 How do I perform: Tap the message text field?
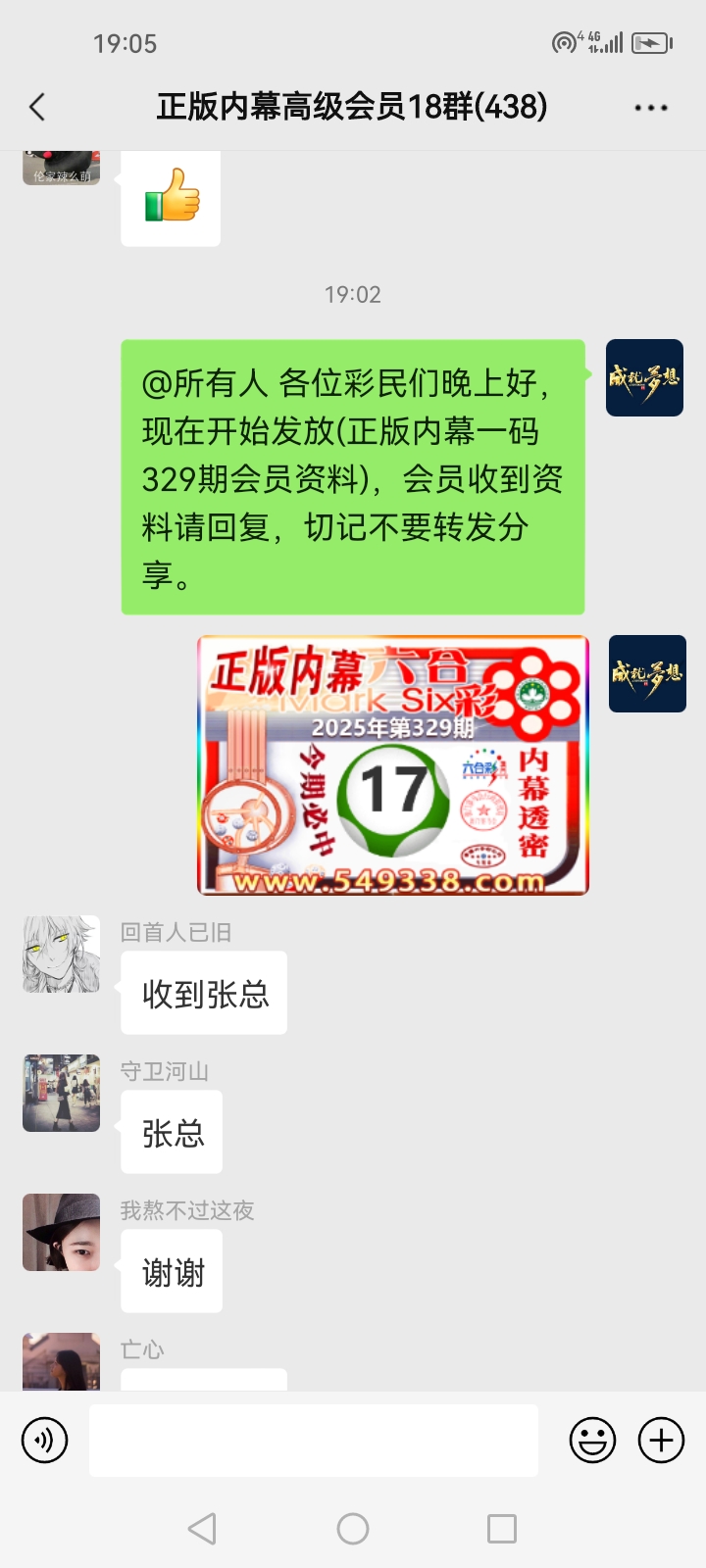click(x=314, y=1441)
